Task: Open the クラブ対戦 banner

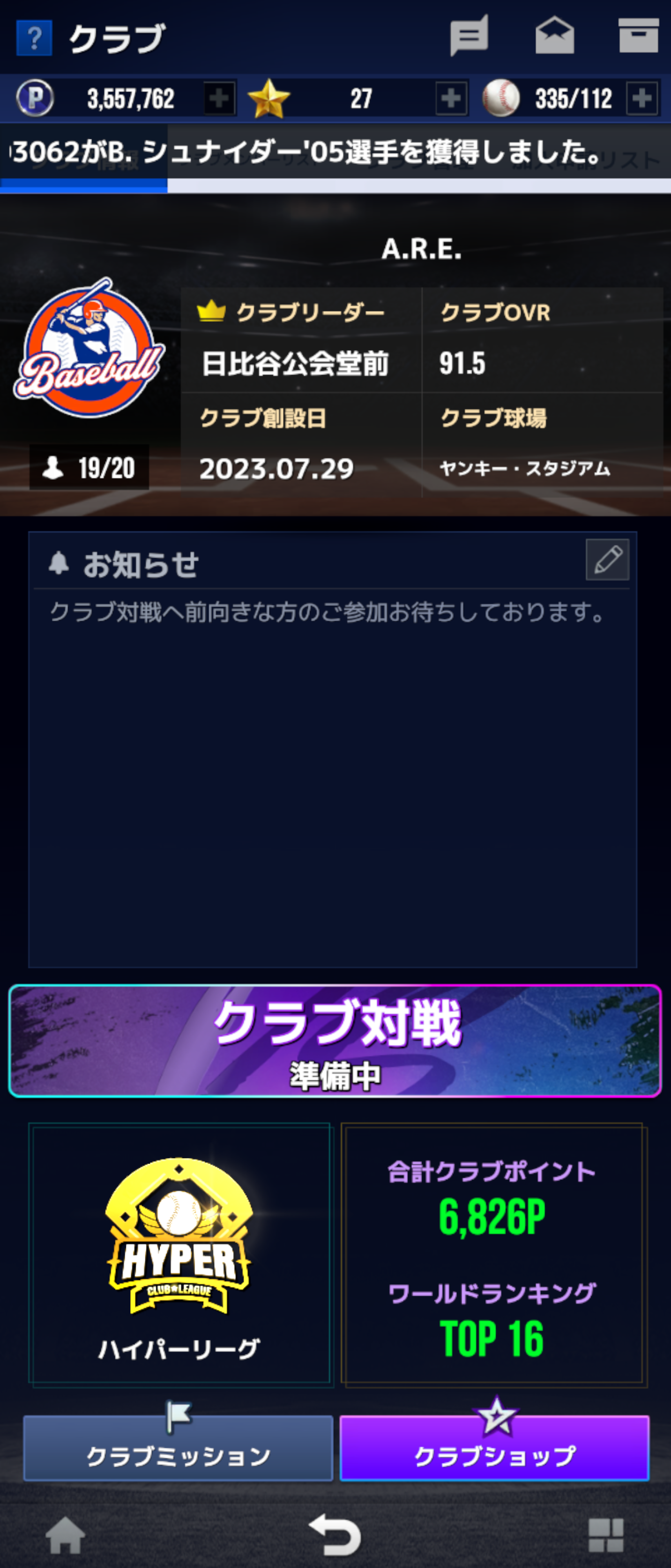Action: click(x=335, y=1041)
